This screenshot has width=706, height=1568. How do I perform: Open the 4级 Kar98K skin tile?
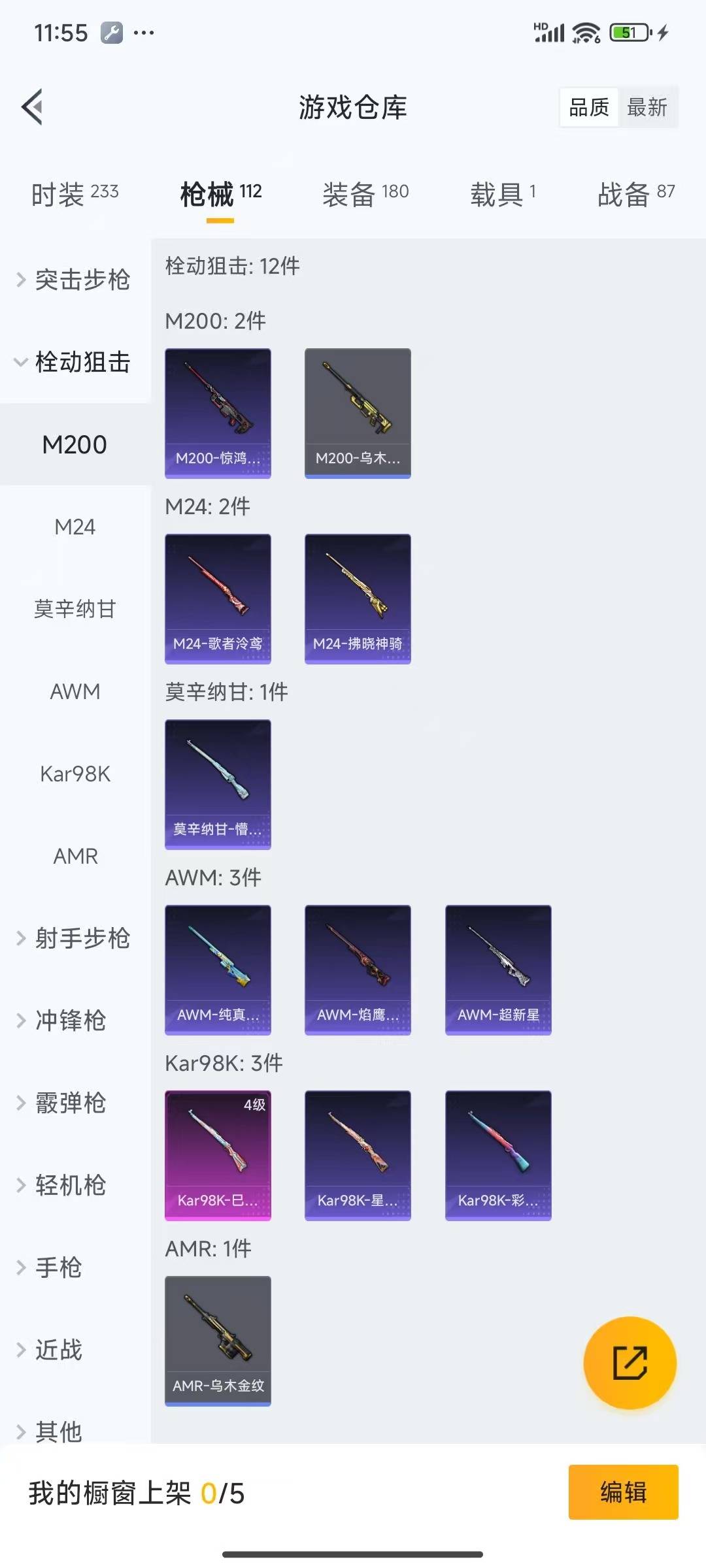pyautogui.click(x=218, y=1155)
